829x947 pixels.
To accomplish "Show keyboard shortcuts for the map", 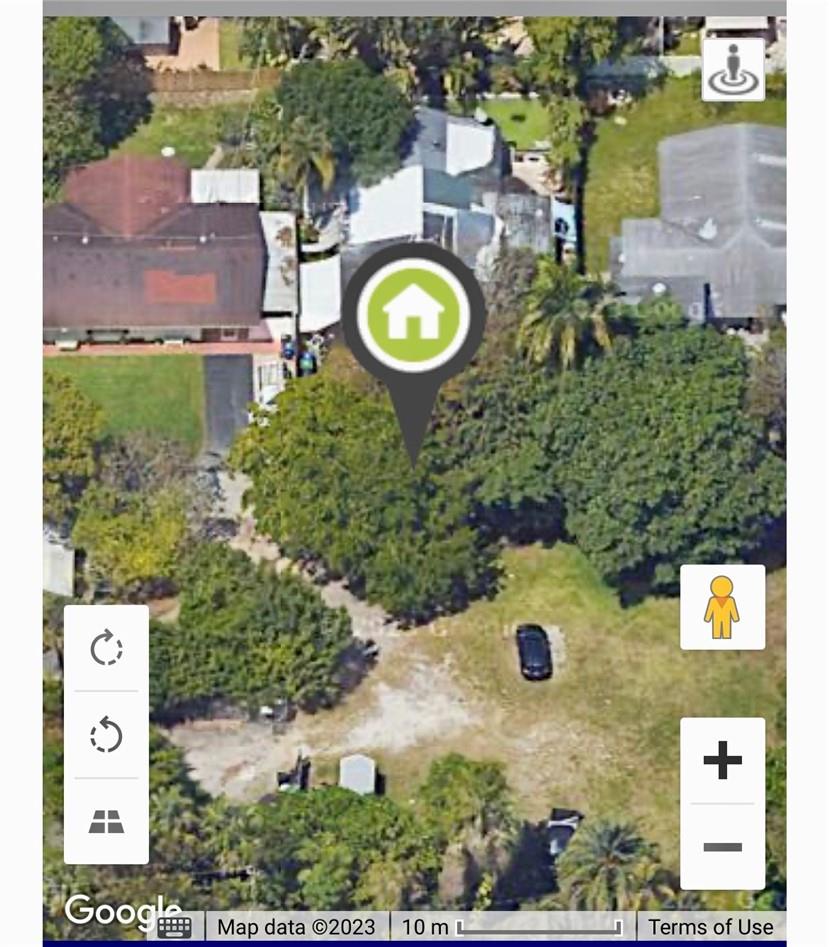I will click(174, 926).
